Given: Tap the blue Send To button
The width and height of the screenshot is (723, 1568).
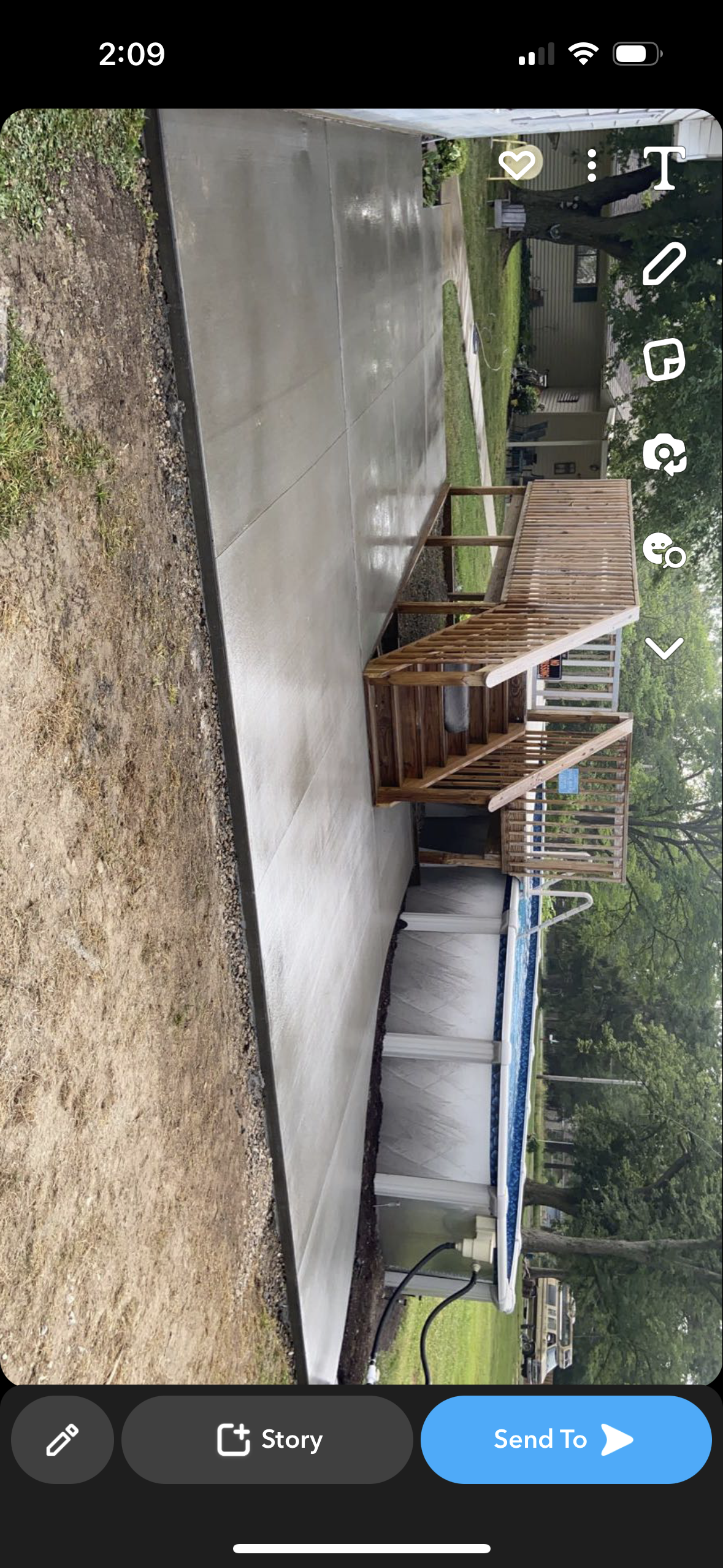Looking at the screenshot, I should 565,1439.
